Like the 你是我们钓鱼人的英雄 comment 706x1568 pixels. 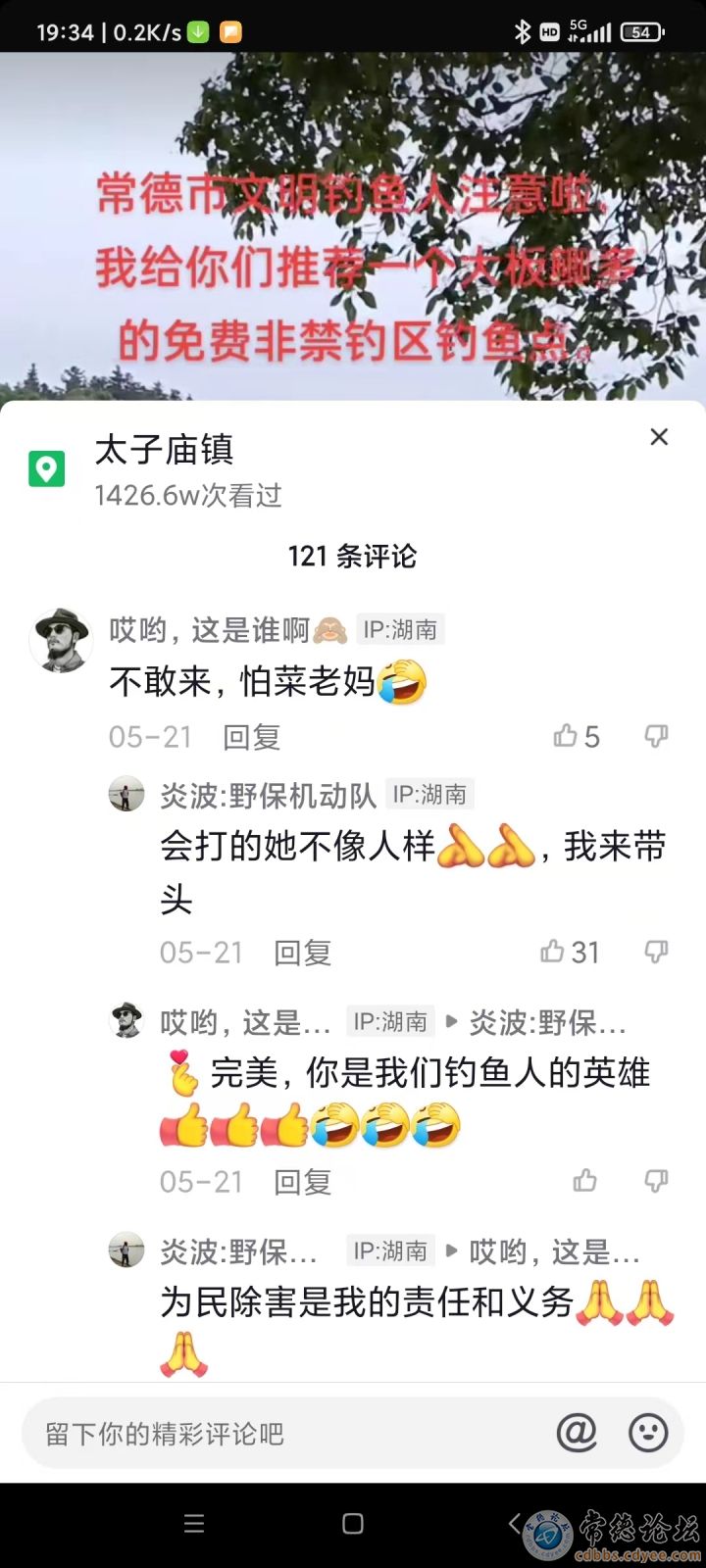point(585,1181)
